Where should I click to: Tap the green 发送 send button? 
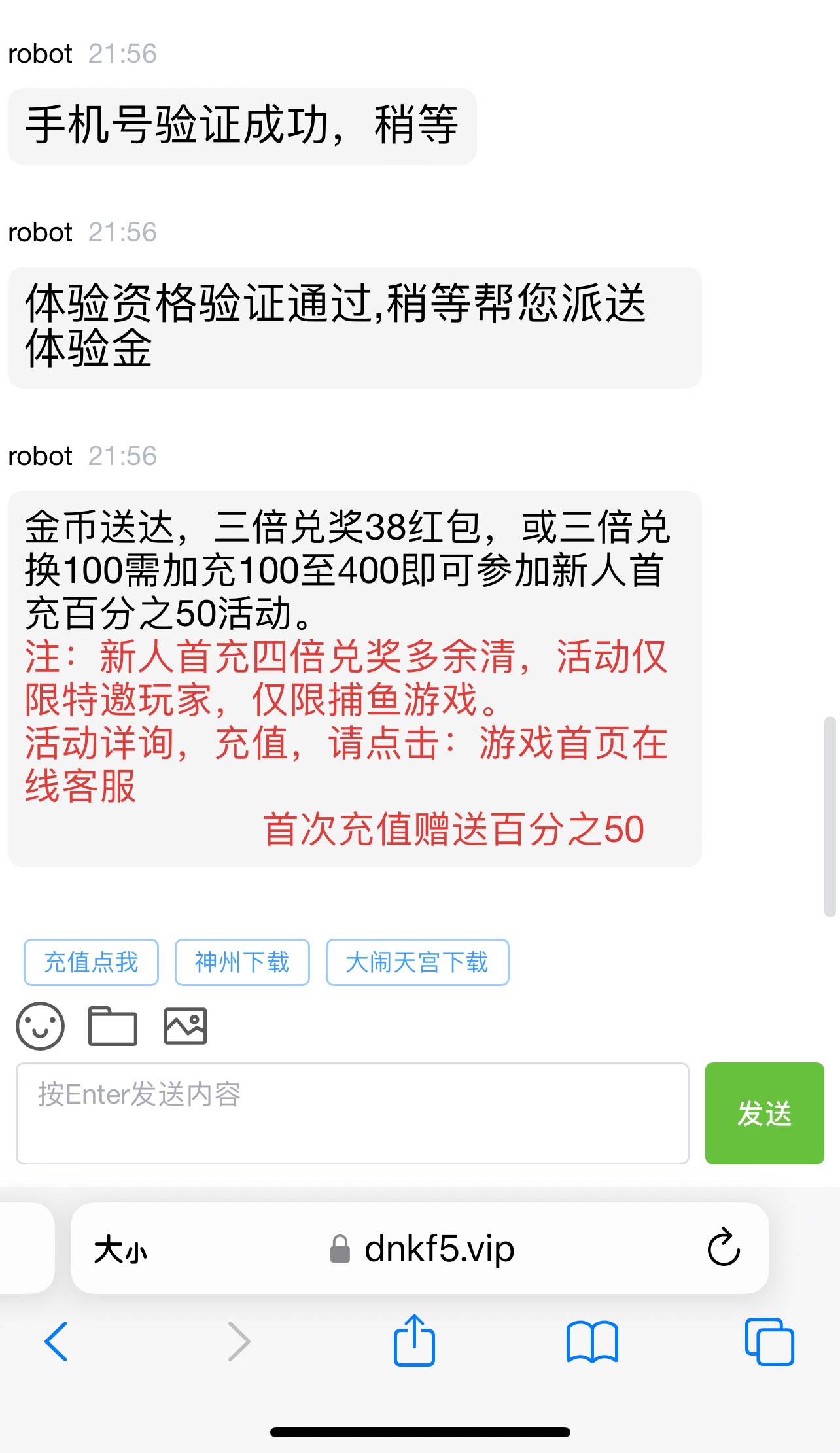[764, 1113]
